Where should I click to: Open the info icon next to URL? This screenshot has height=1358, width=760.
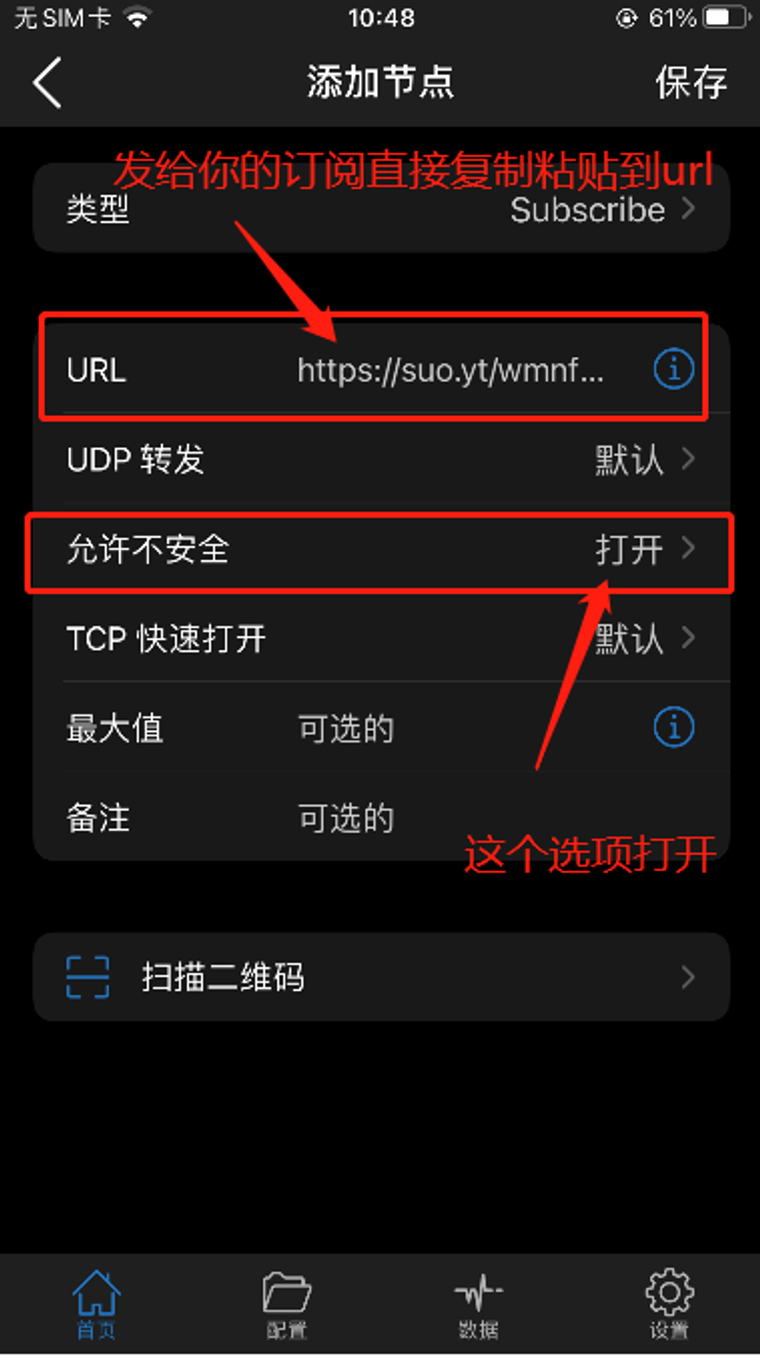click(673, 371)
